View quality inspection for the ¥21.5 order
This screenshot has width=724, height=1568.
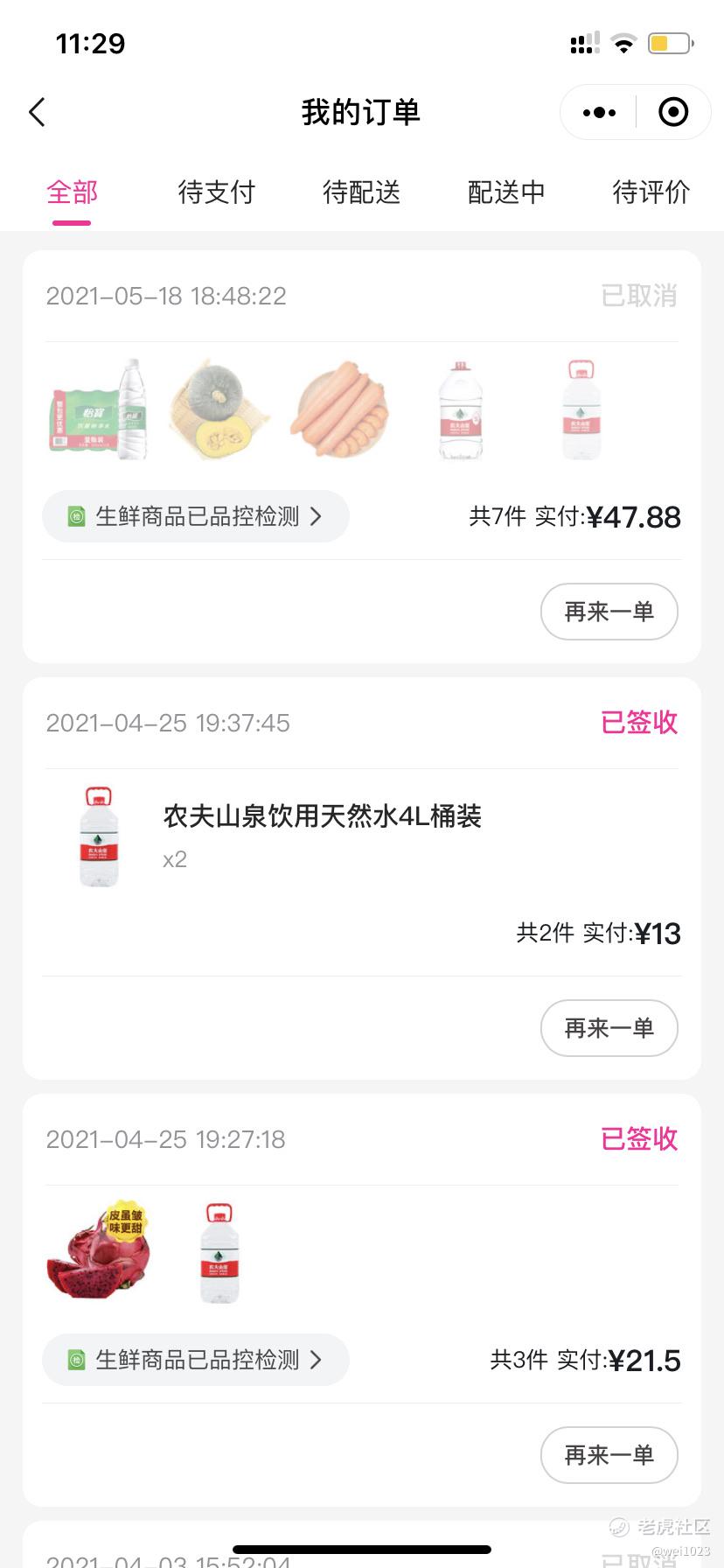[x=196, y=1360]
